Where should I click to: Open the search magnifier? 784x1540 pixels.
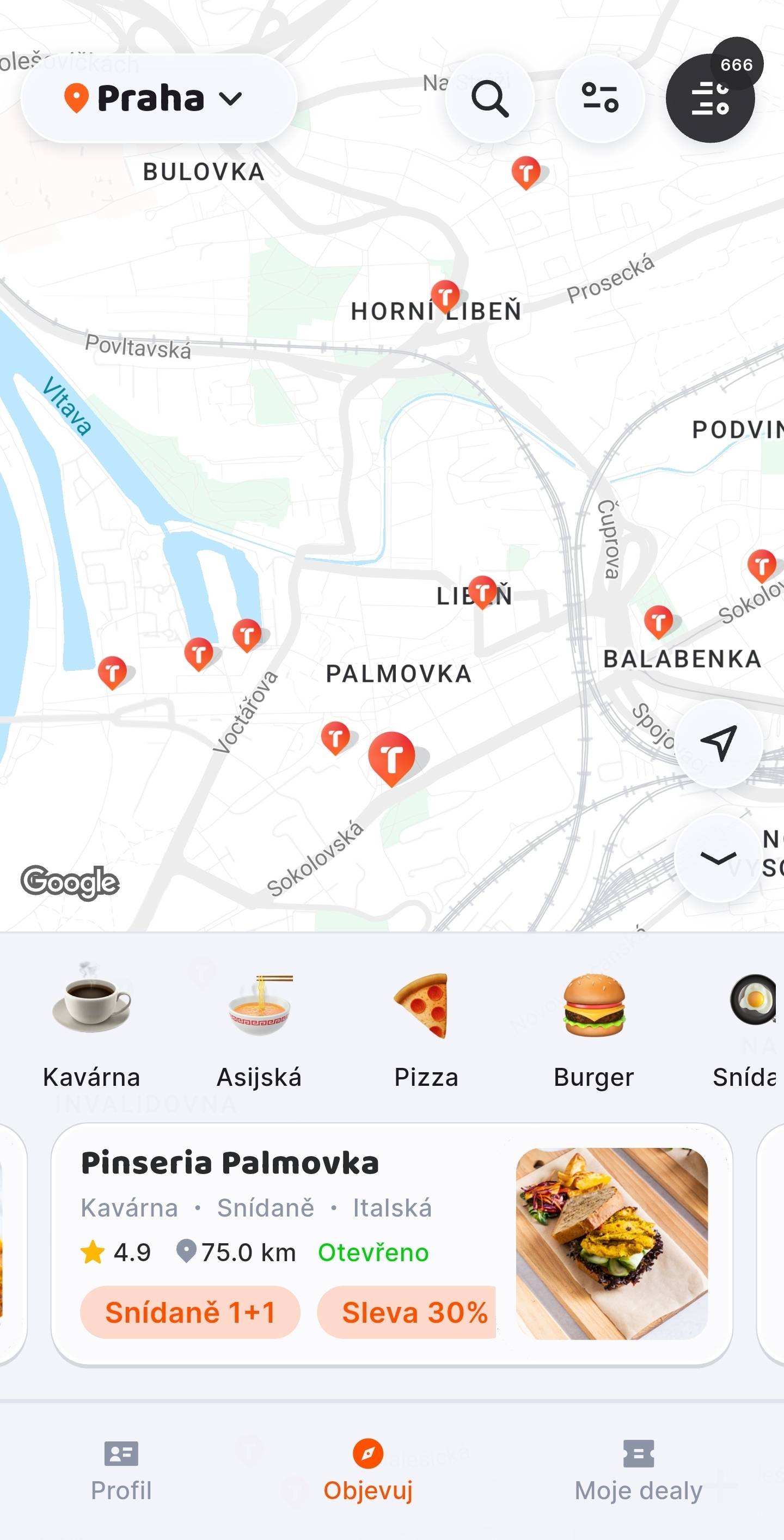[489, 98]
